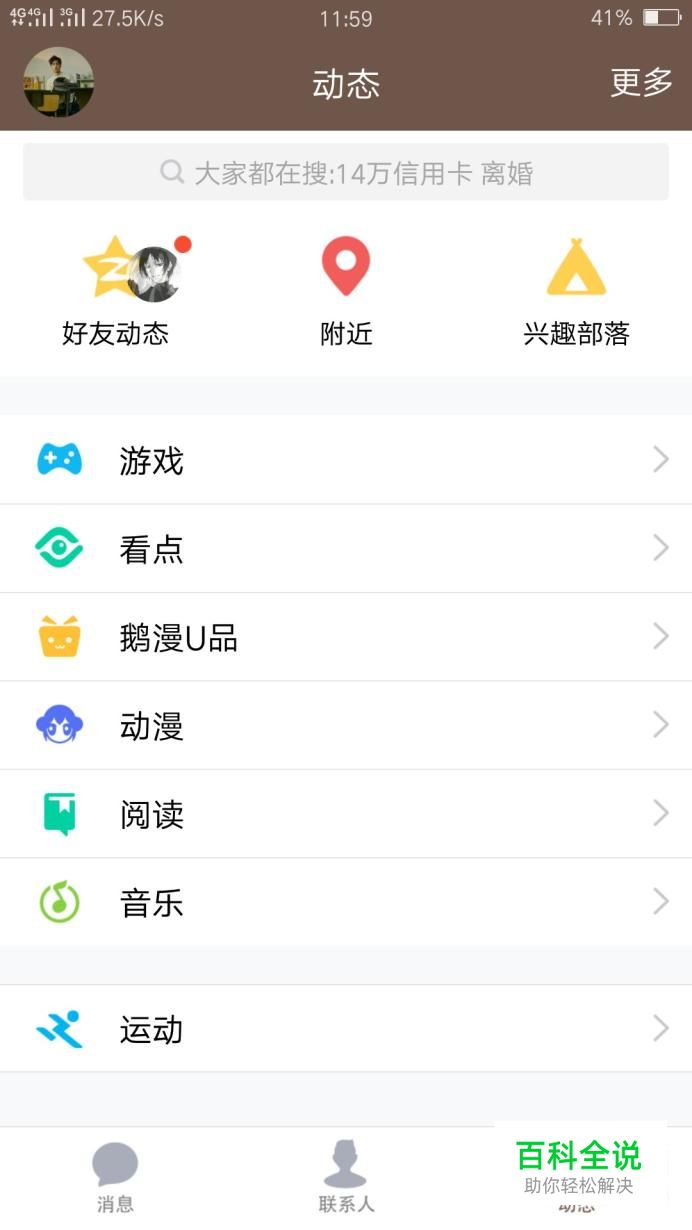This screenshot has width=692, height=1230.
Task: Open the 游戏 row
Action: pyautogui.click(x=346, y=460)
